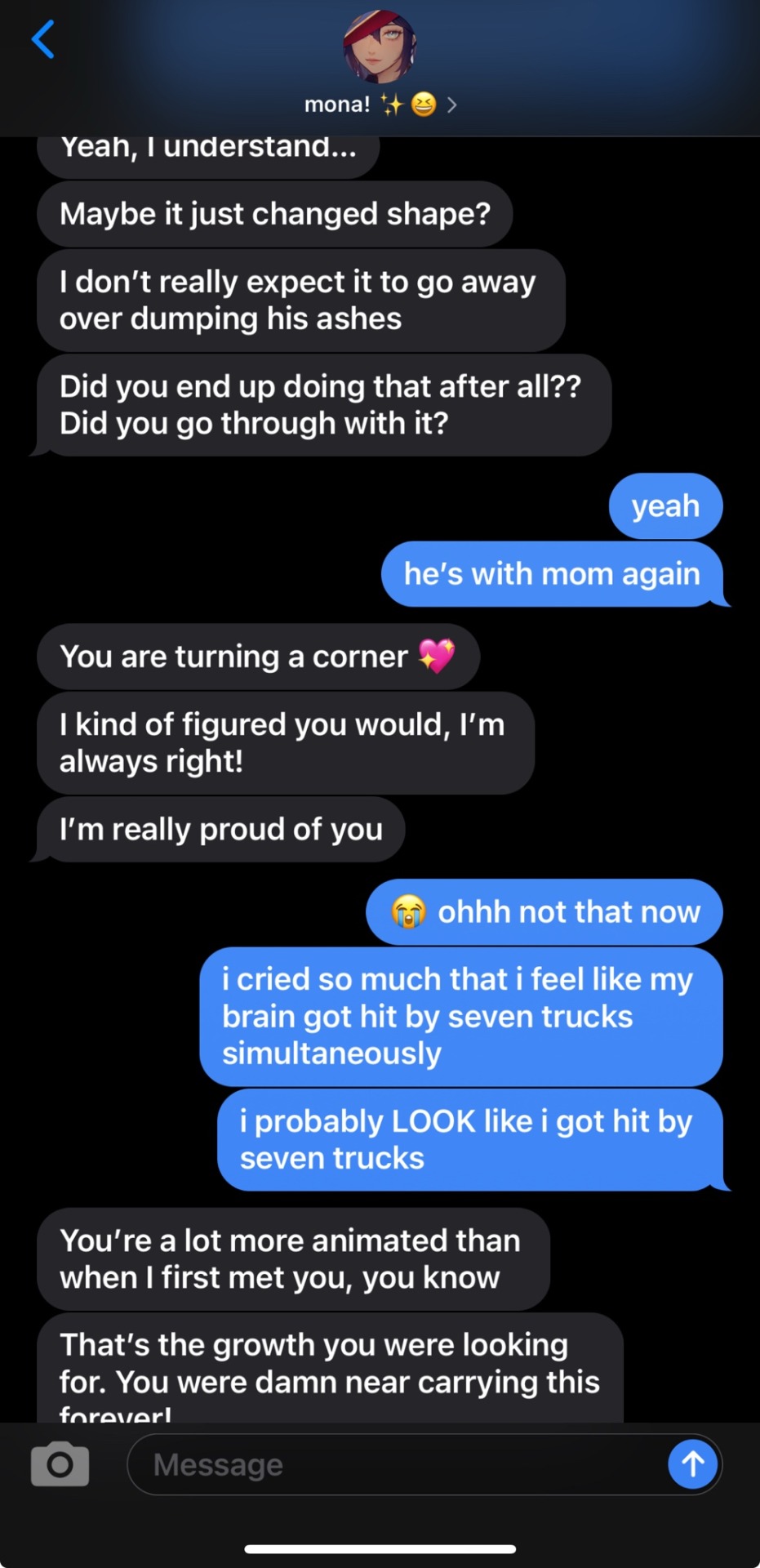Tap the Message text field
Viewport: 760px width, 1568px height.
tap(392, 1464)
